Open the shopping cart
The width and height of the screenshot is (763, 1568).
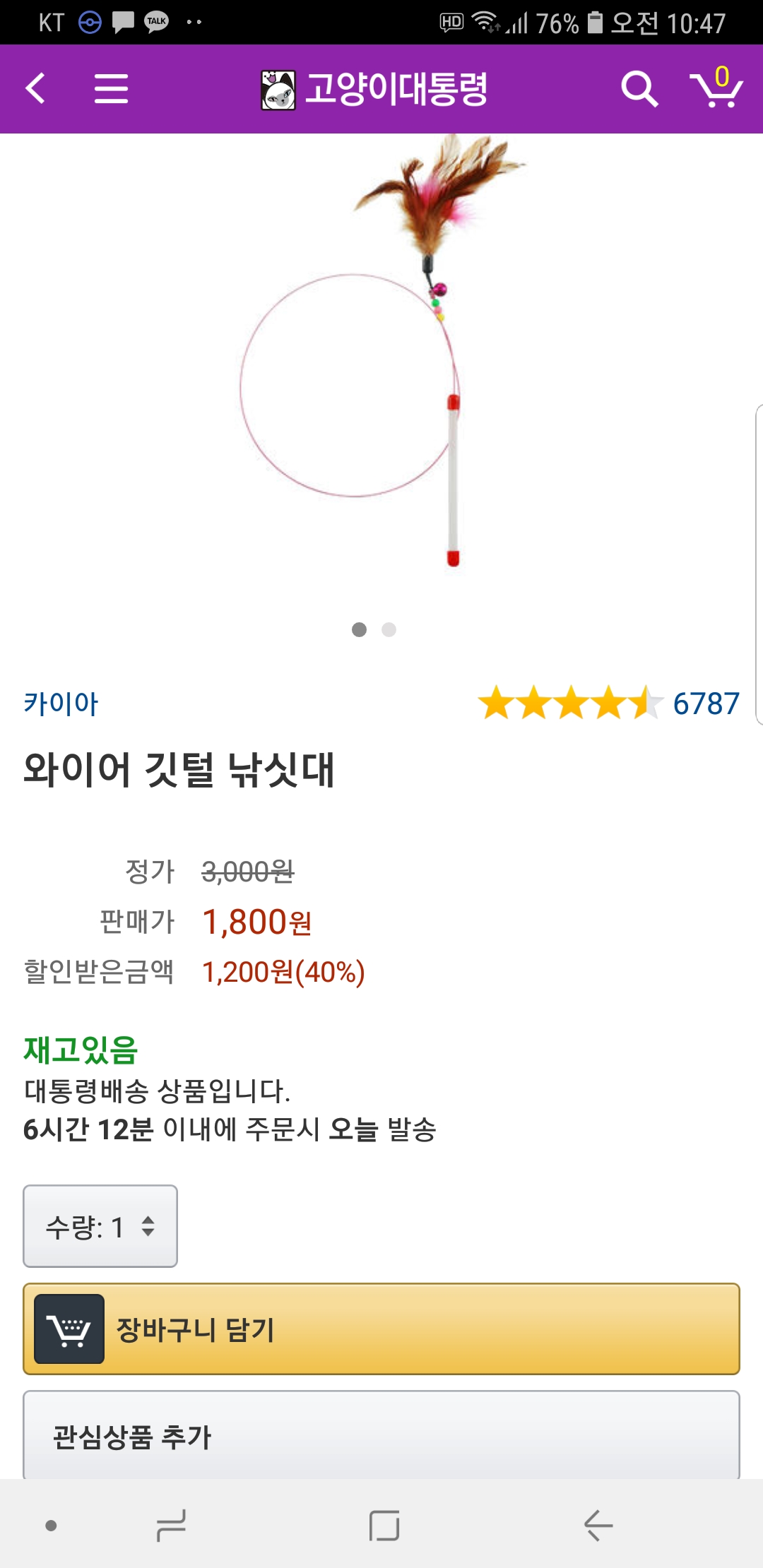click(716, 89)
